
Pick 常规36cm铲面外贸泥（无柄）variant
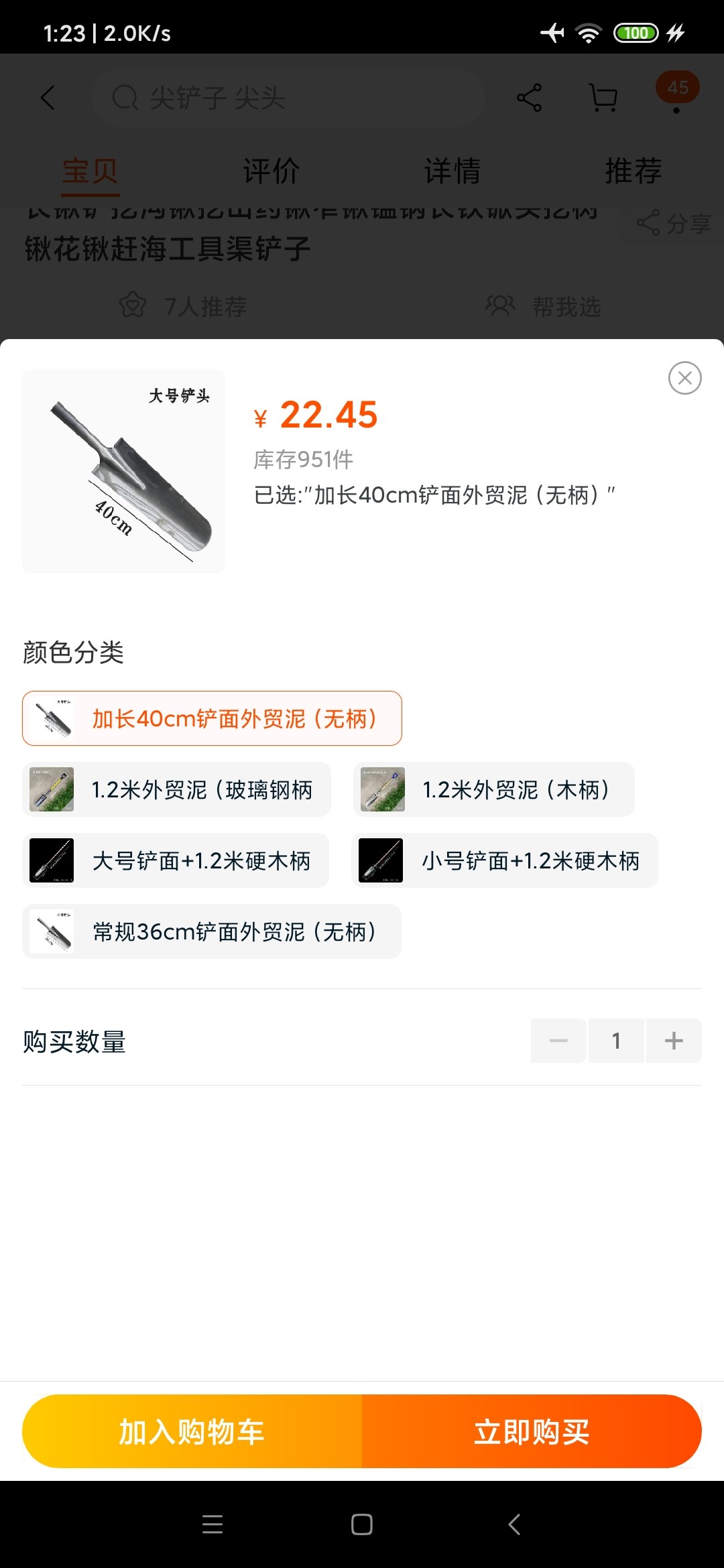pos(212,931)
